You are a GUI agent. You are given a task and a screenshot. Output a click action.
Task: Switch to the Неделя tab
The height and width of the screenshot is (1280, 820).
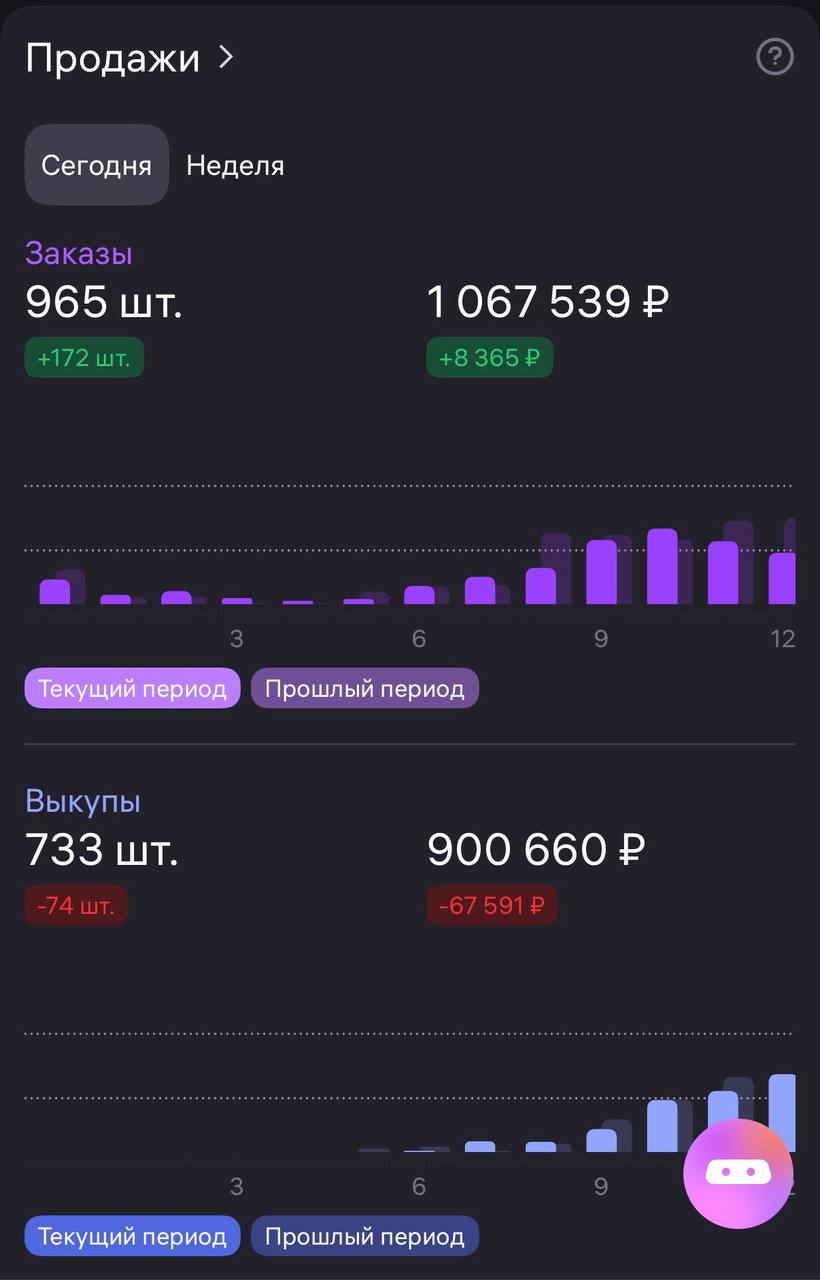[235, 165]
